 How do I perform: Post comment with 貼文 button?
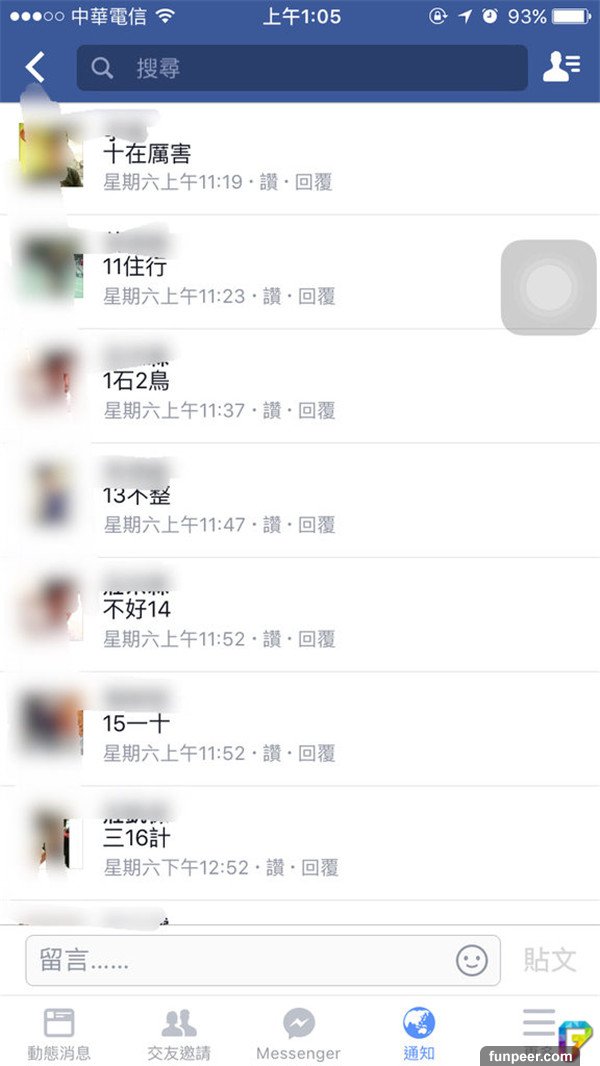pos(550,960)
